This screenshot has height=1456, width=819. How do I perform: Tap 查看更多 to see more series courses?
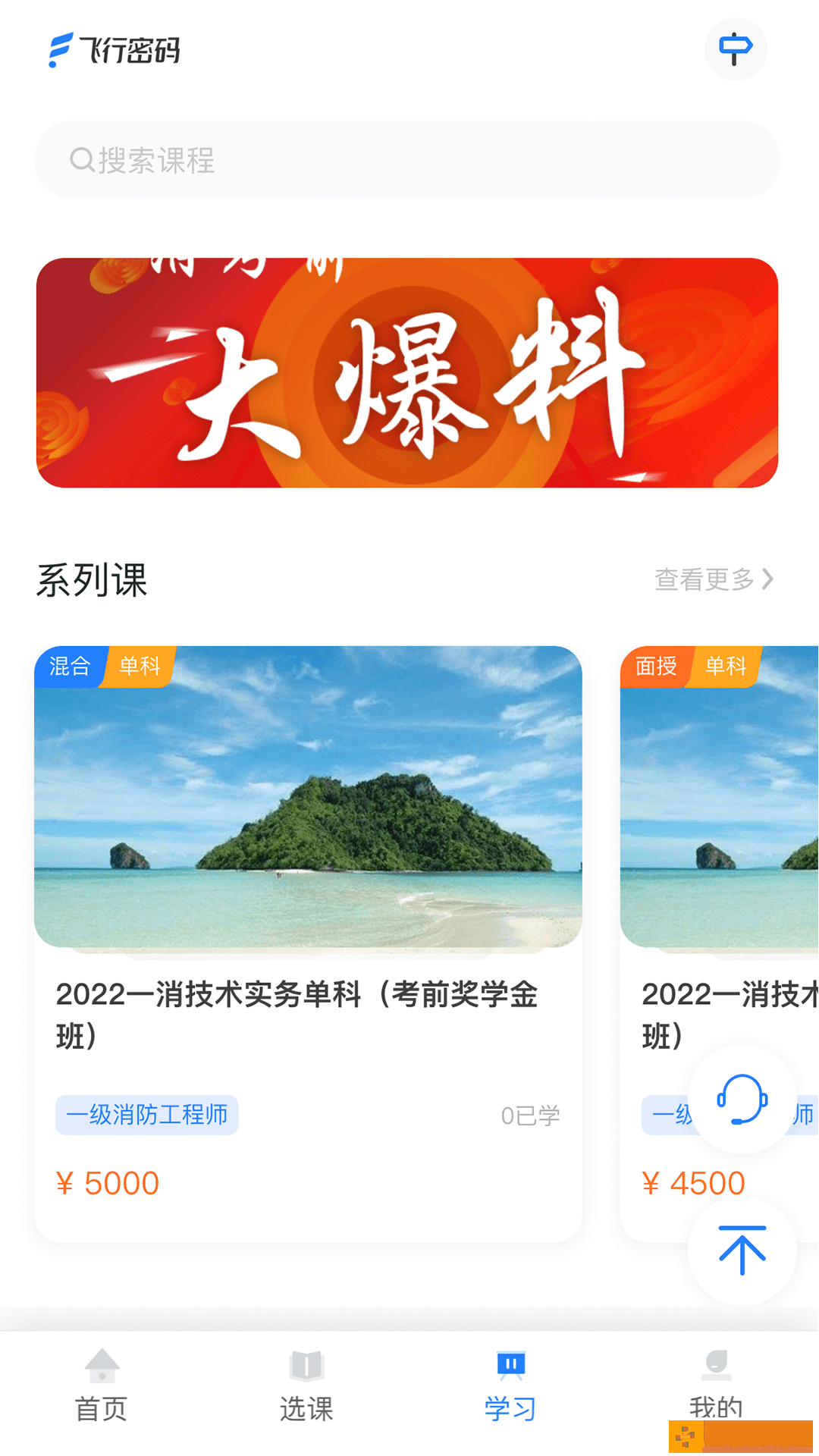point(713,579)
